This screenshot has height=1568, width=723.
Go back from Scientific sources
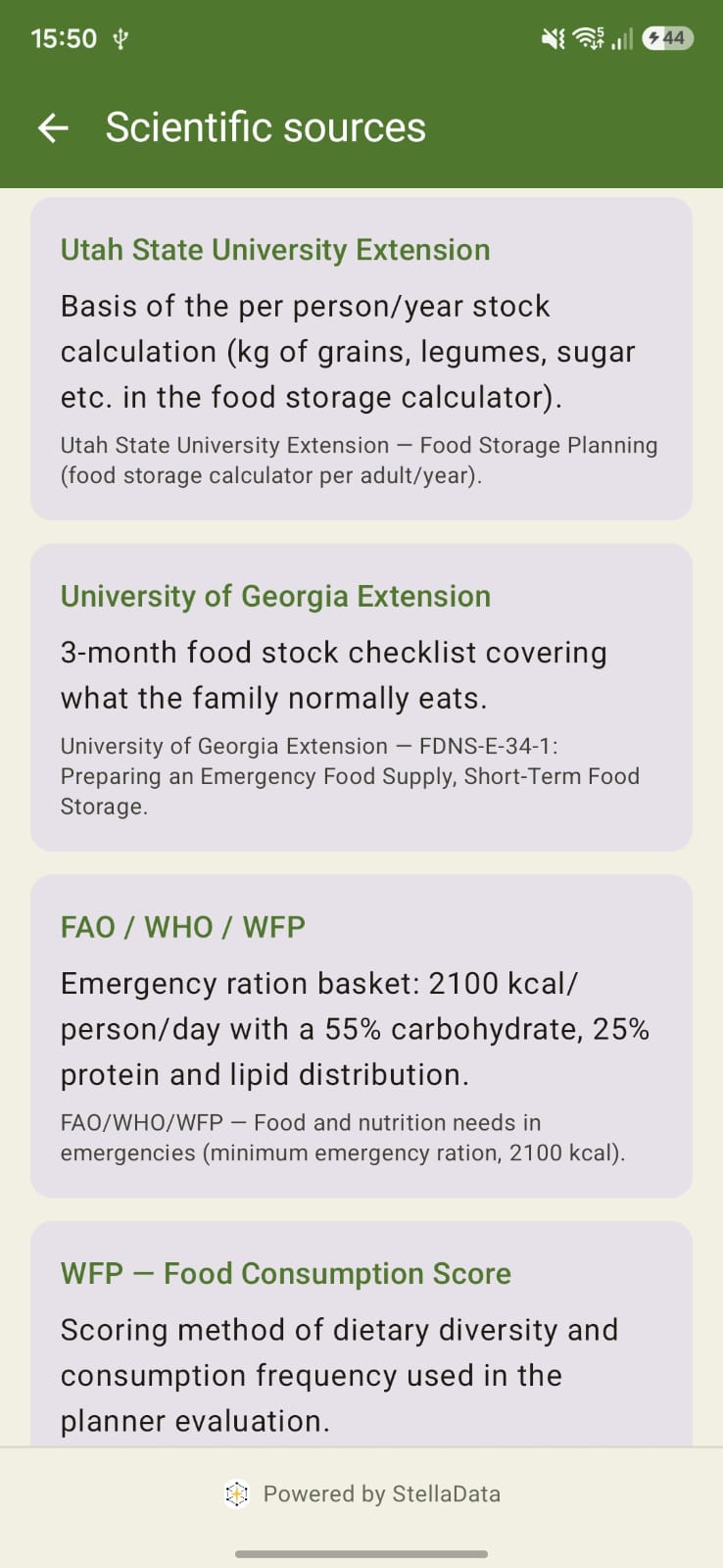point(53,127)
